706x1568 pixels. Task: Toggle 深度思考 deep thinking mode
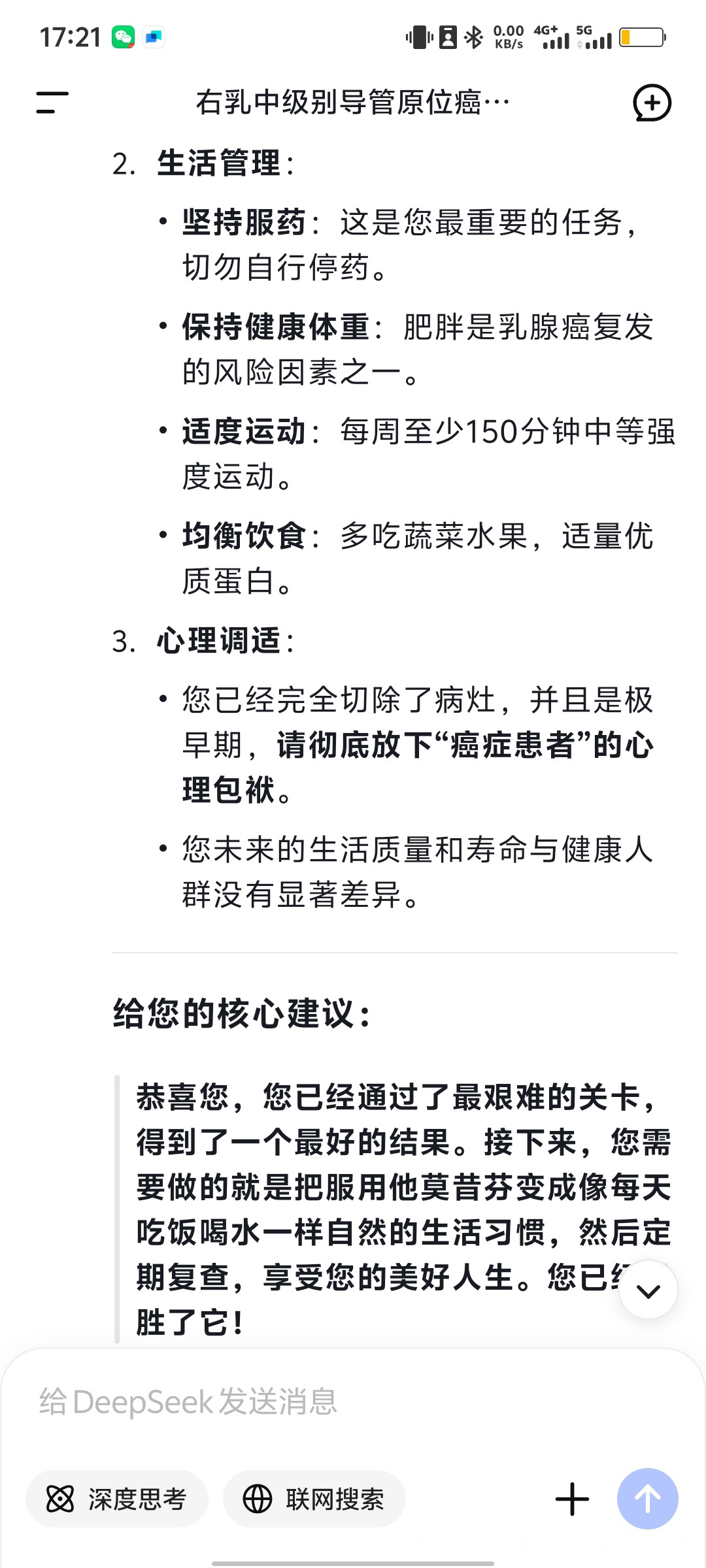click(117, 1499)
